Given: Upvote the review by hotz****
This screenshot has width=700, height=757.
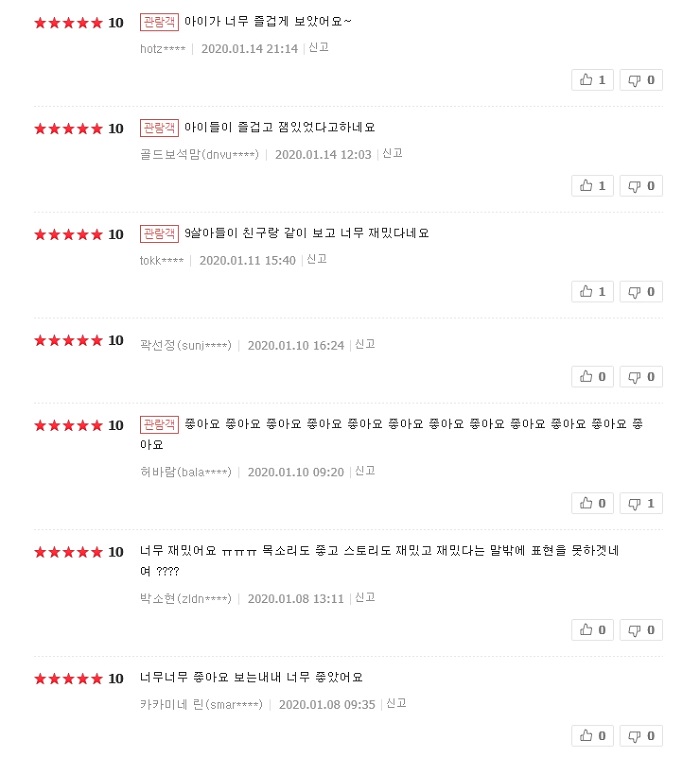Looking at the screenshot, I should (x=592, y=80).
